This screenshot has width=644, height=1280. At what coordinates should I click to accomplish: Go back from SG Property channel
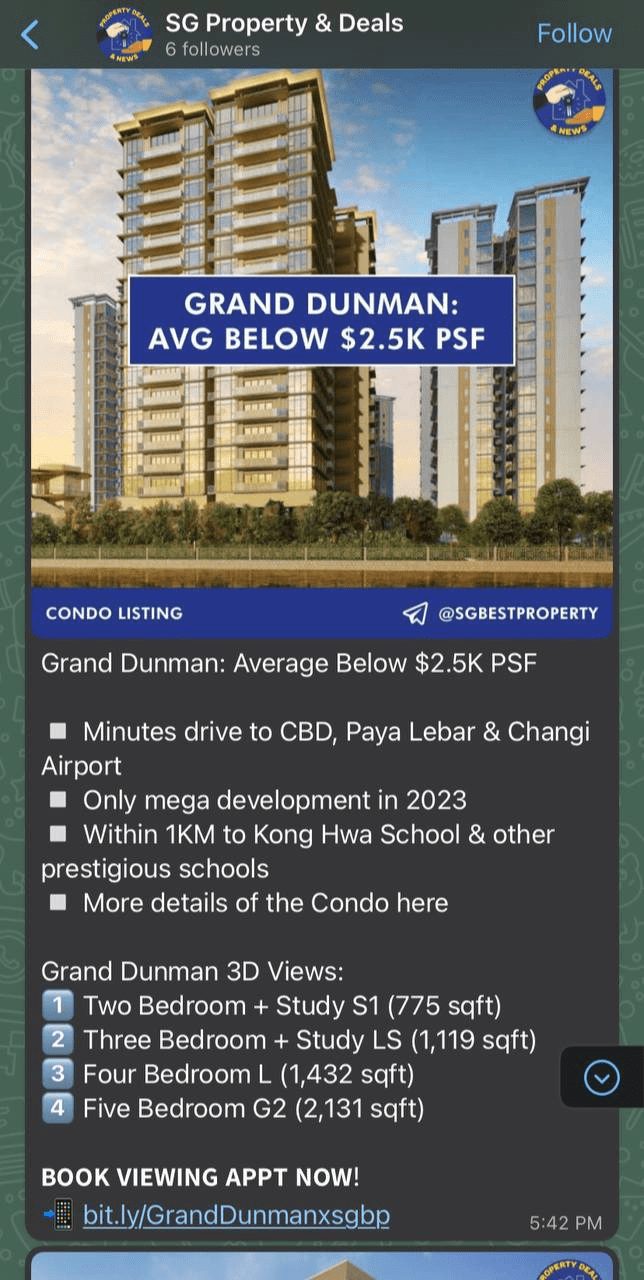click(30, 35)
